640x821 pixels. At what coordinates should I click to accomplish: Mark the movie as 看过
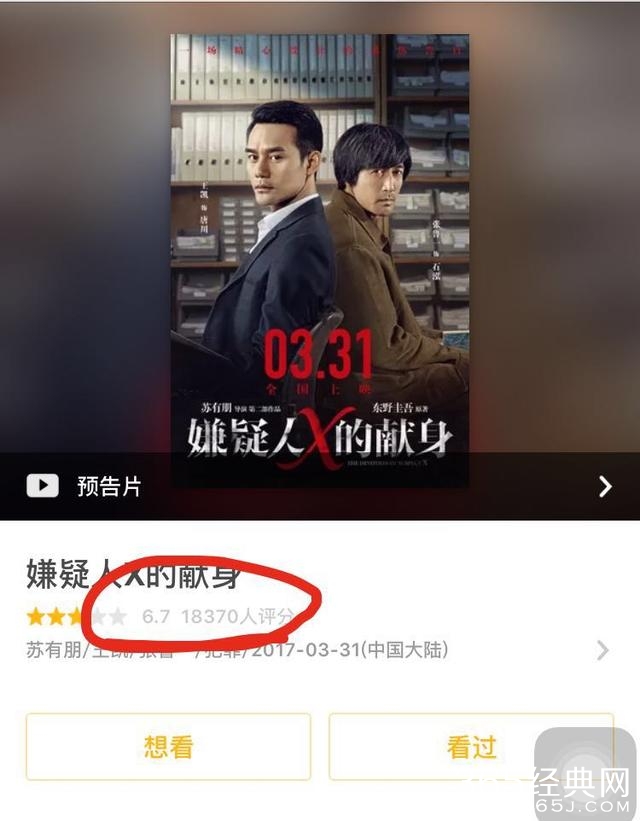(x=471, y=746)
